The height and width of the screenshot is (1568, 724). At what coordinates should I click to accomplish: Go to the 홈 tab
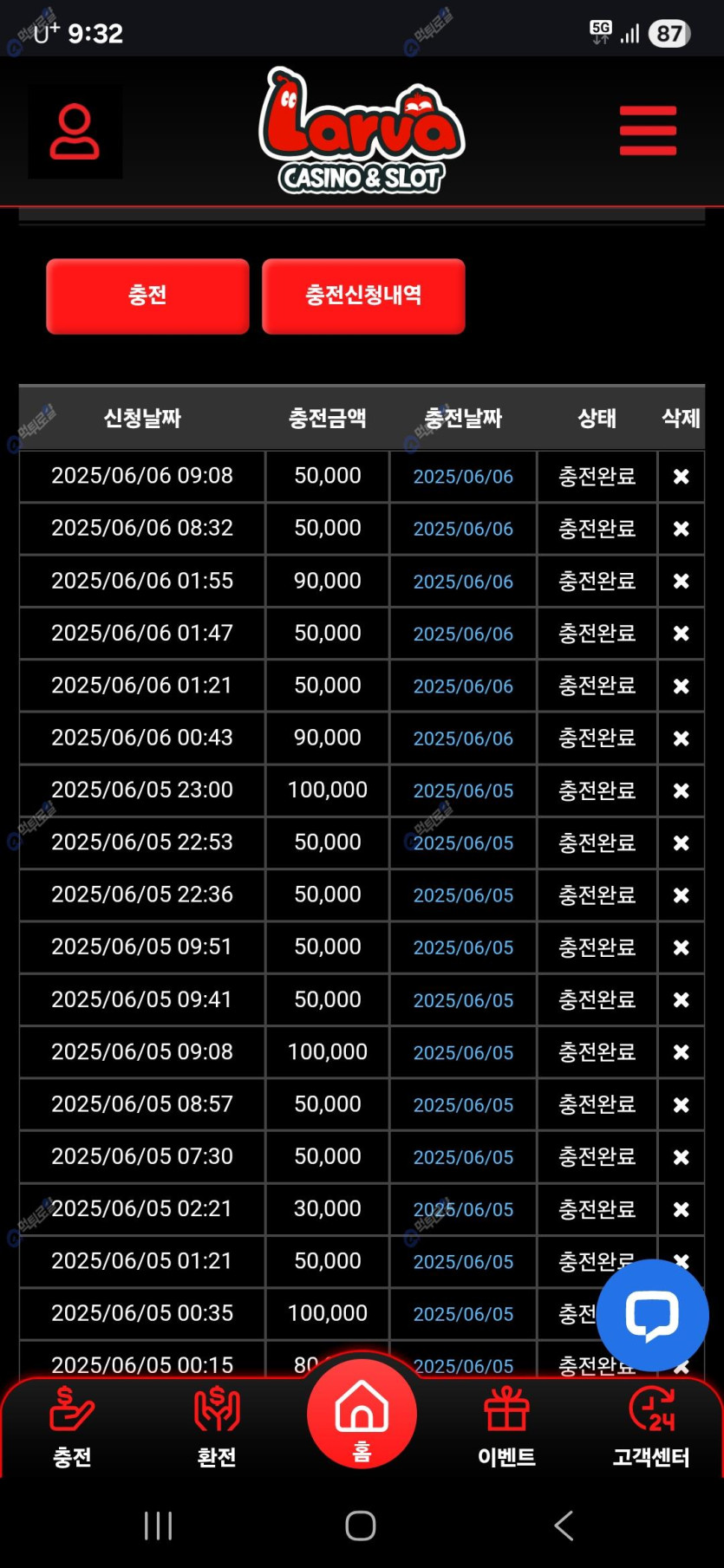pos(362,1415)
